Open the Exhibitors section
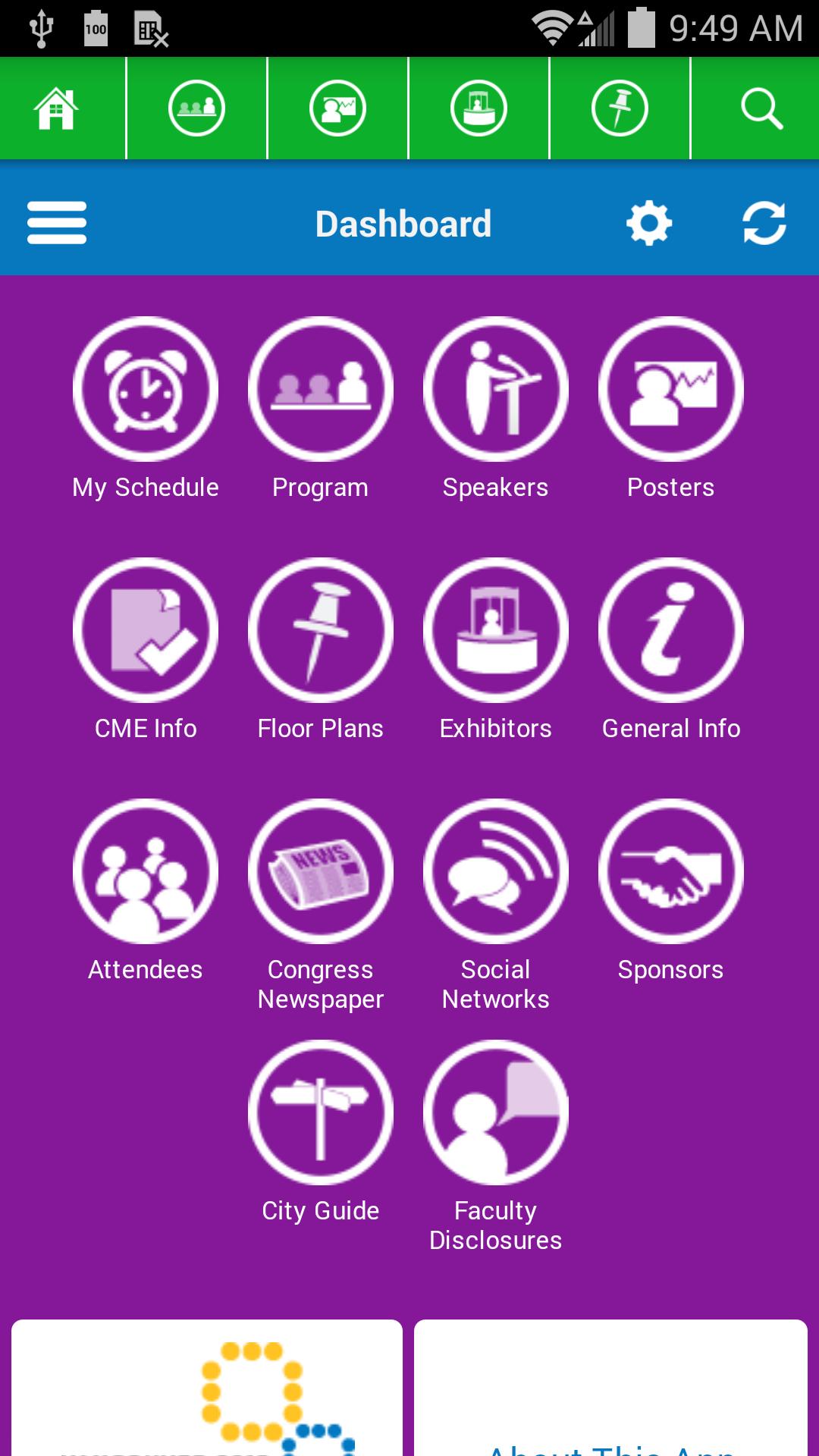 496,630
